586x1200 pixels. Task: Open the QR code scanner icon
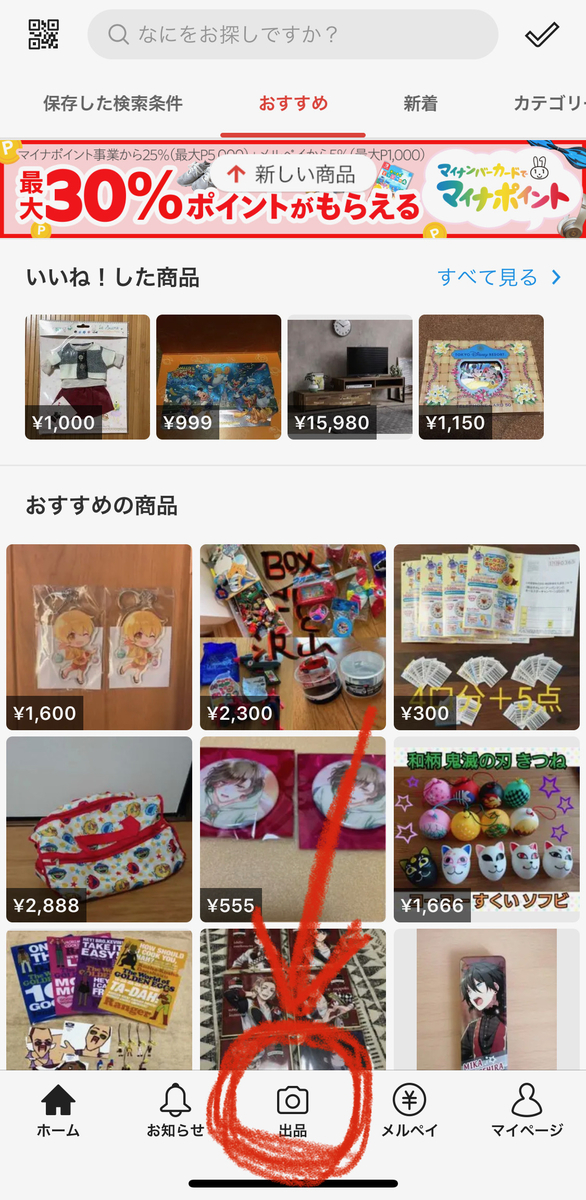coord(43,34)
